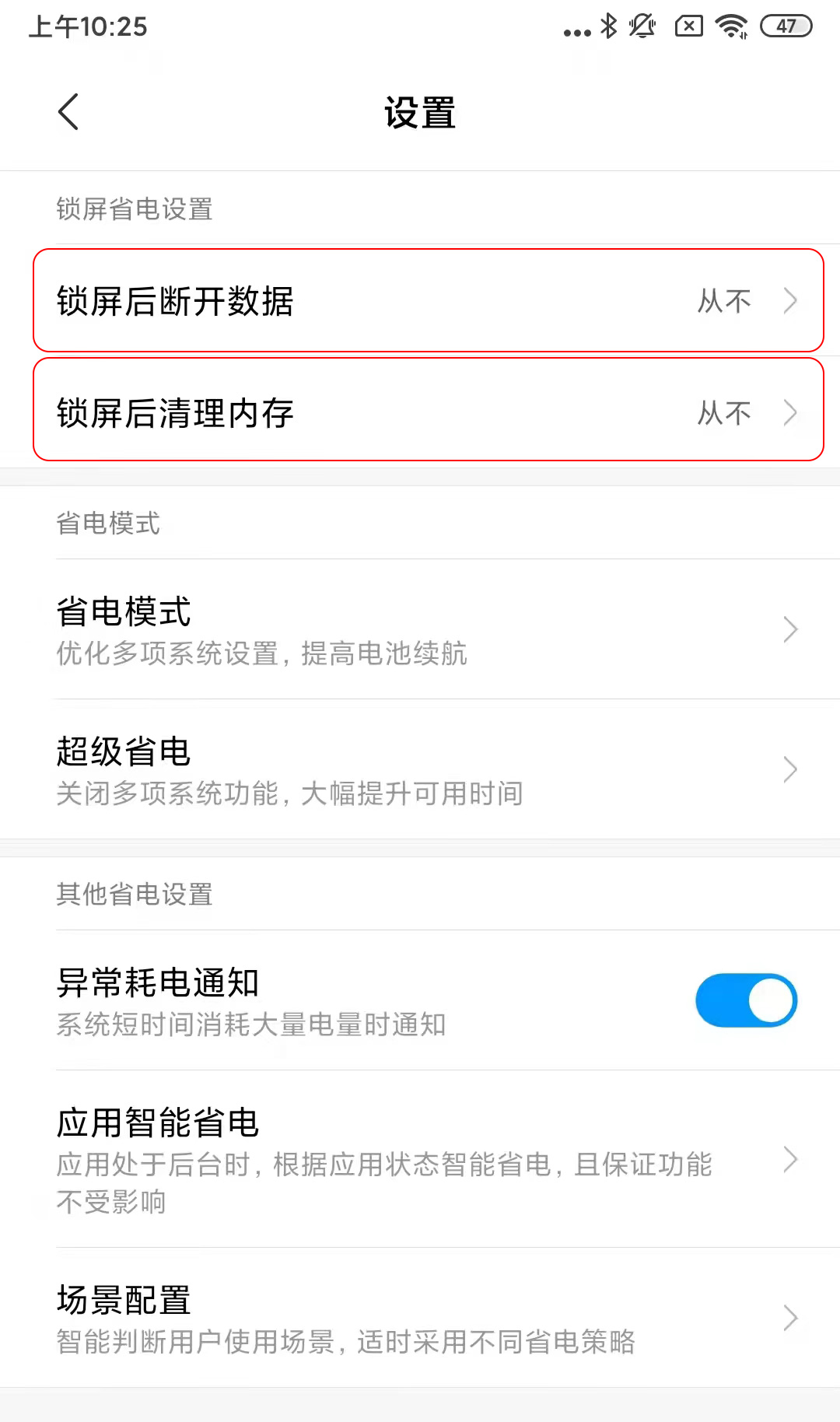Viewport: 840px width, 1422px height.
Task: Toggle 异常耗电通知 switch off
Action: point(745,1000)
